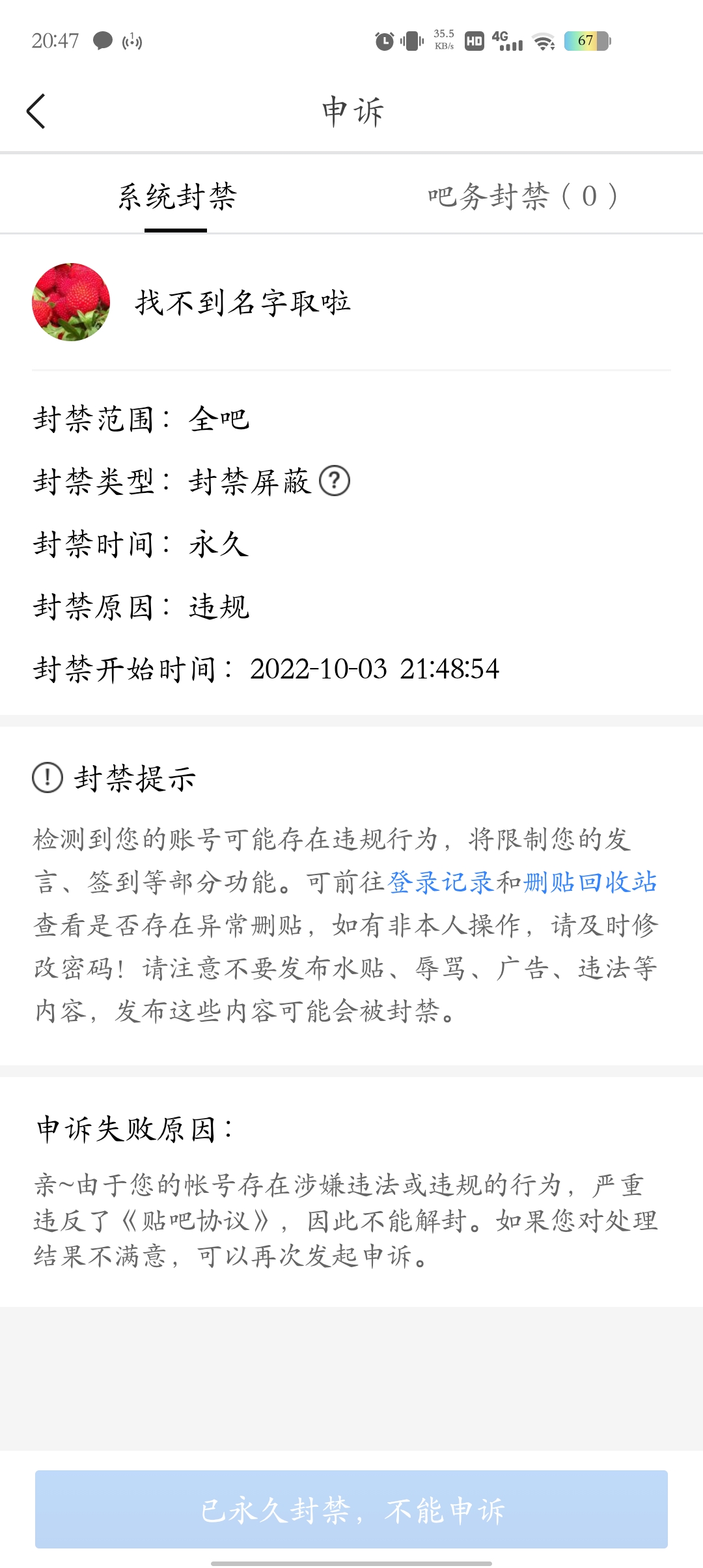Open the 登录记录 link
This screenshot has width=703, height=1568.
[441, 882]
